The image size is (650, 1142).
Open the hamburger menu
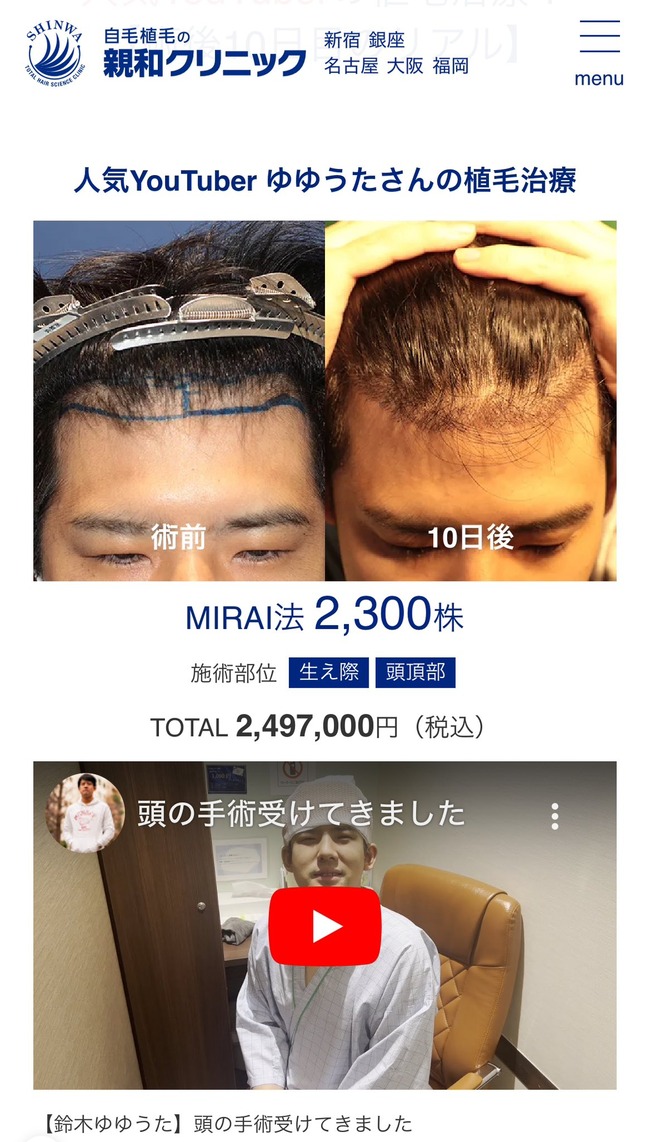[599, 52]
